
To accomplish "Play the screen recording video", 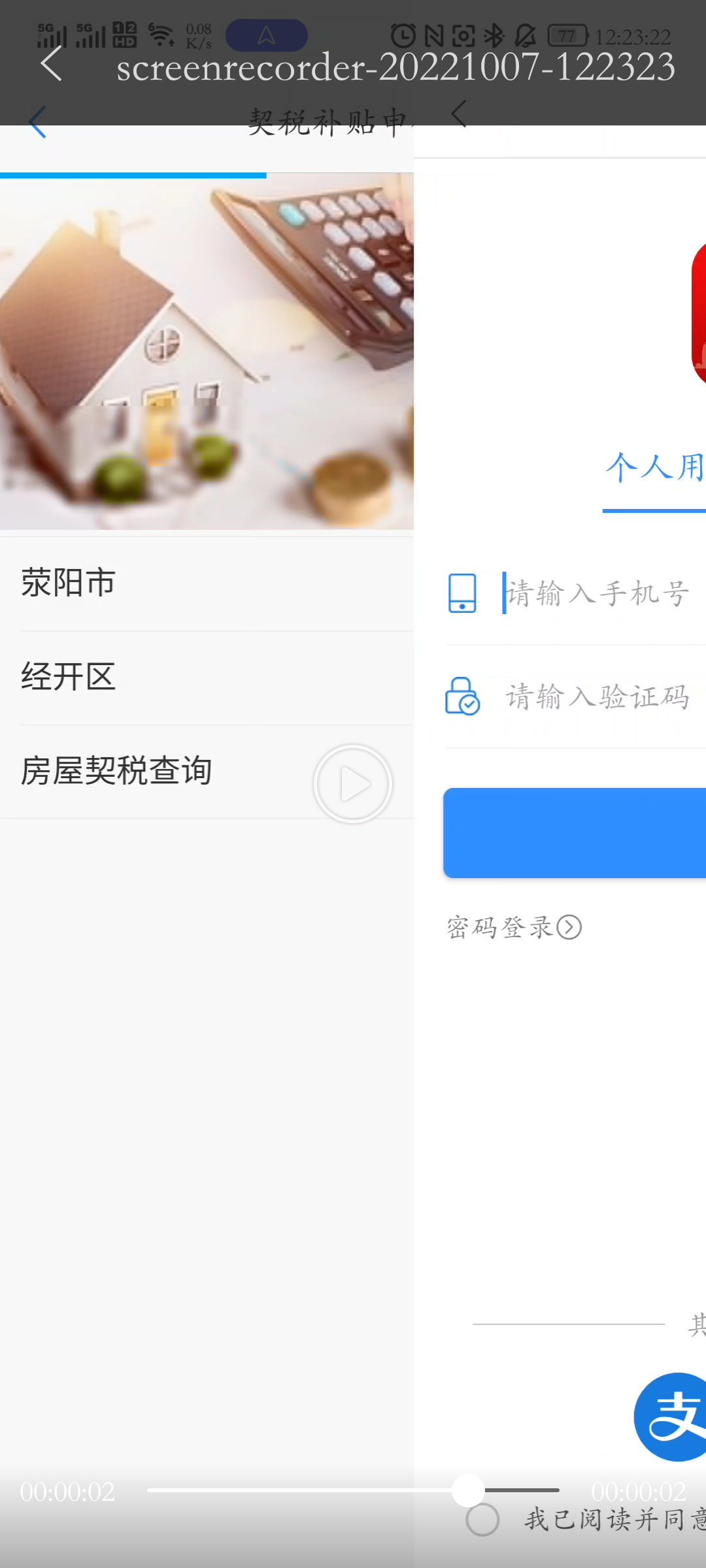I will point(353,783).
